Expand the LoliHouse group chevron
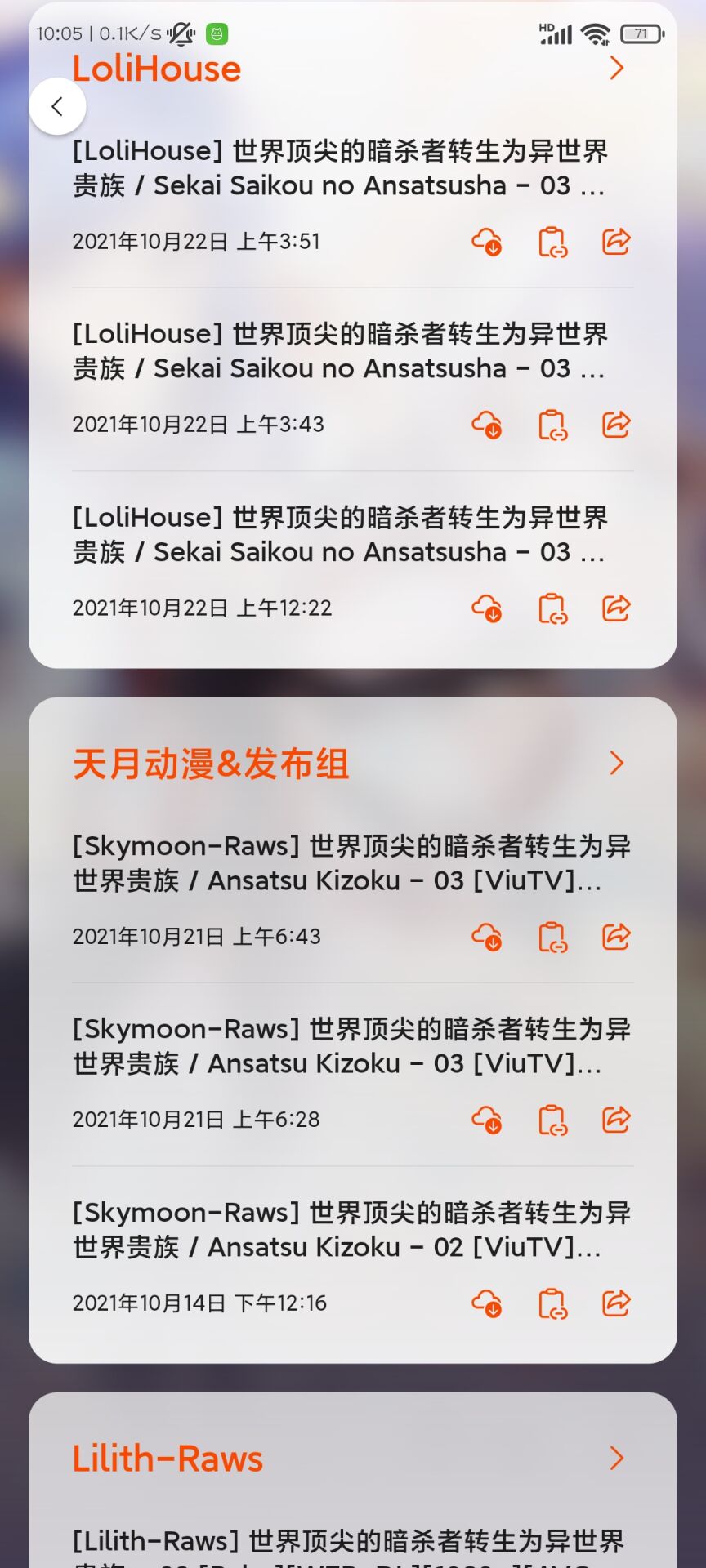This screenshot has height=1568, width=706. (x=617, y=68)
